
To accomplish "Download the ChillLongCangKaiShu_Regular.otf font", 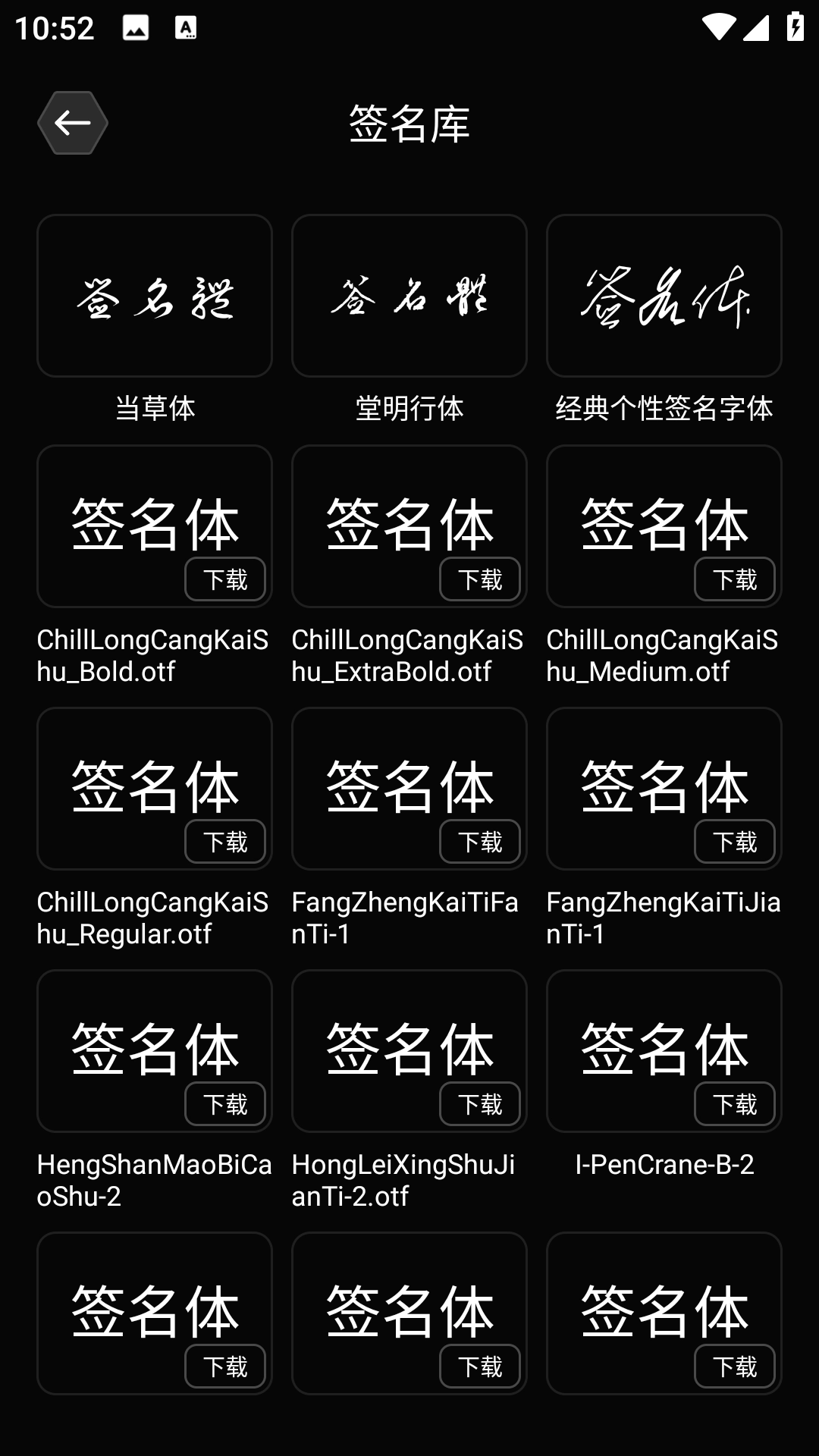I will coord(225,842).
